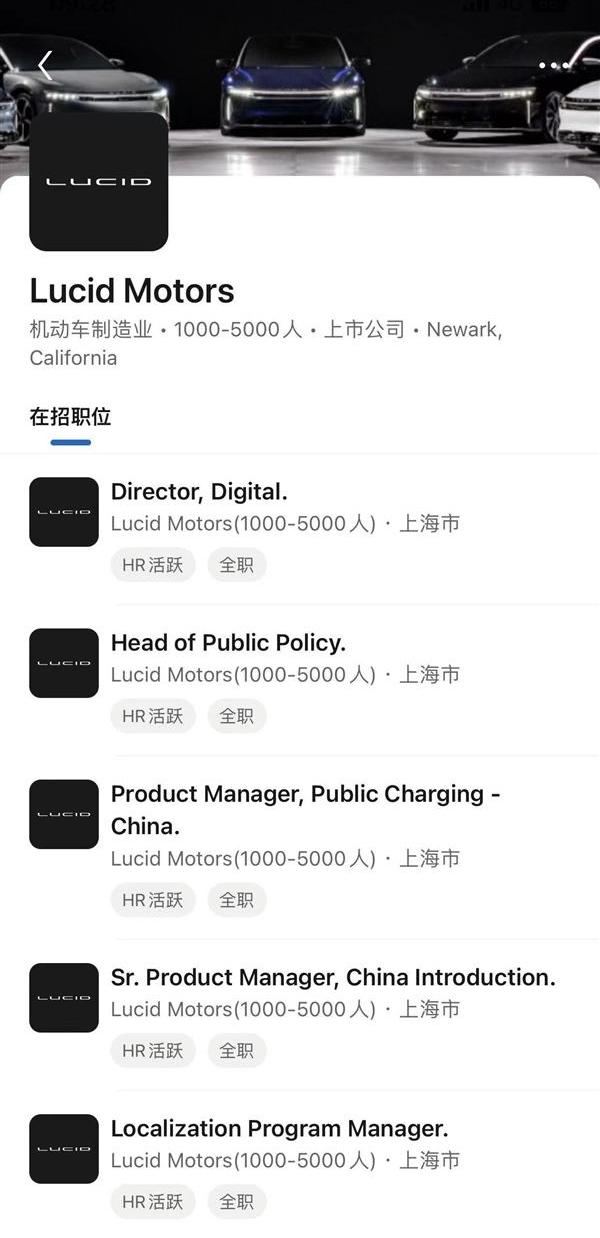The height and width of the screenshot is (1238, 600).
Task: Select the 在招职位 tab
Action: pos(70,417)
